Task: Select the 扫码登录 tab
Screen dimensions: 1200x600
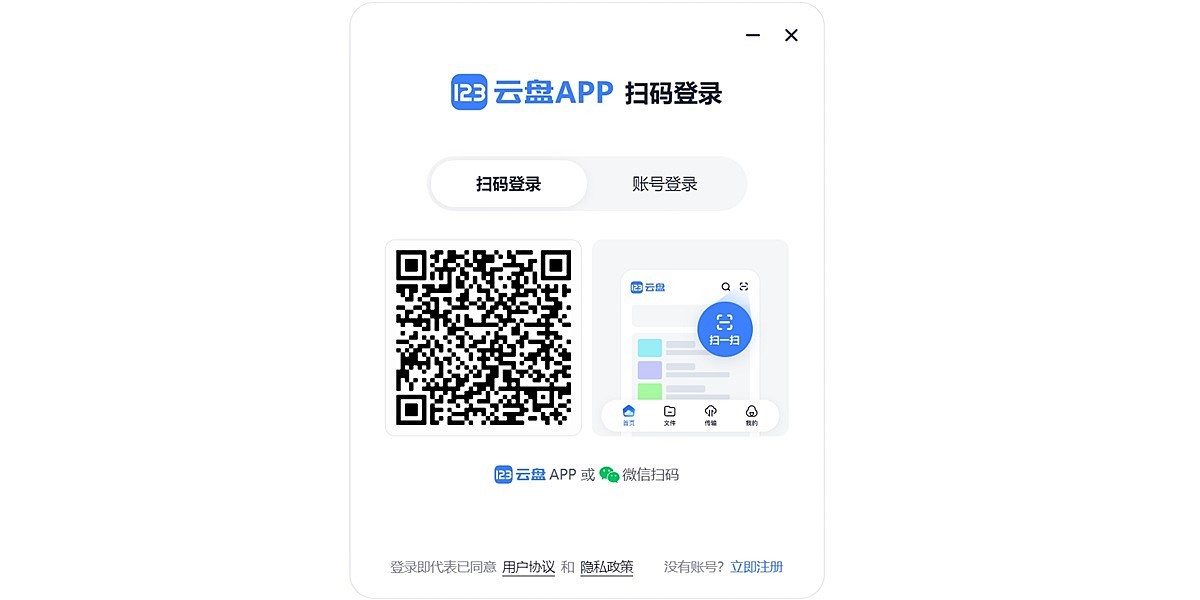Action: tap(509, 184)
